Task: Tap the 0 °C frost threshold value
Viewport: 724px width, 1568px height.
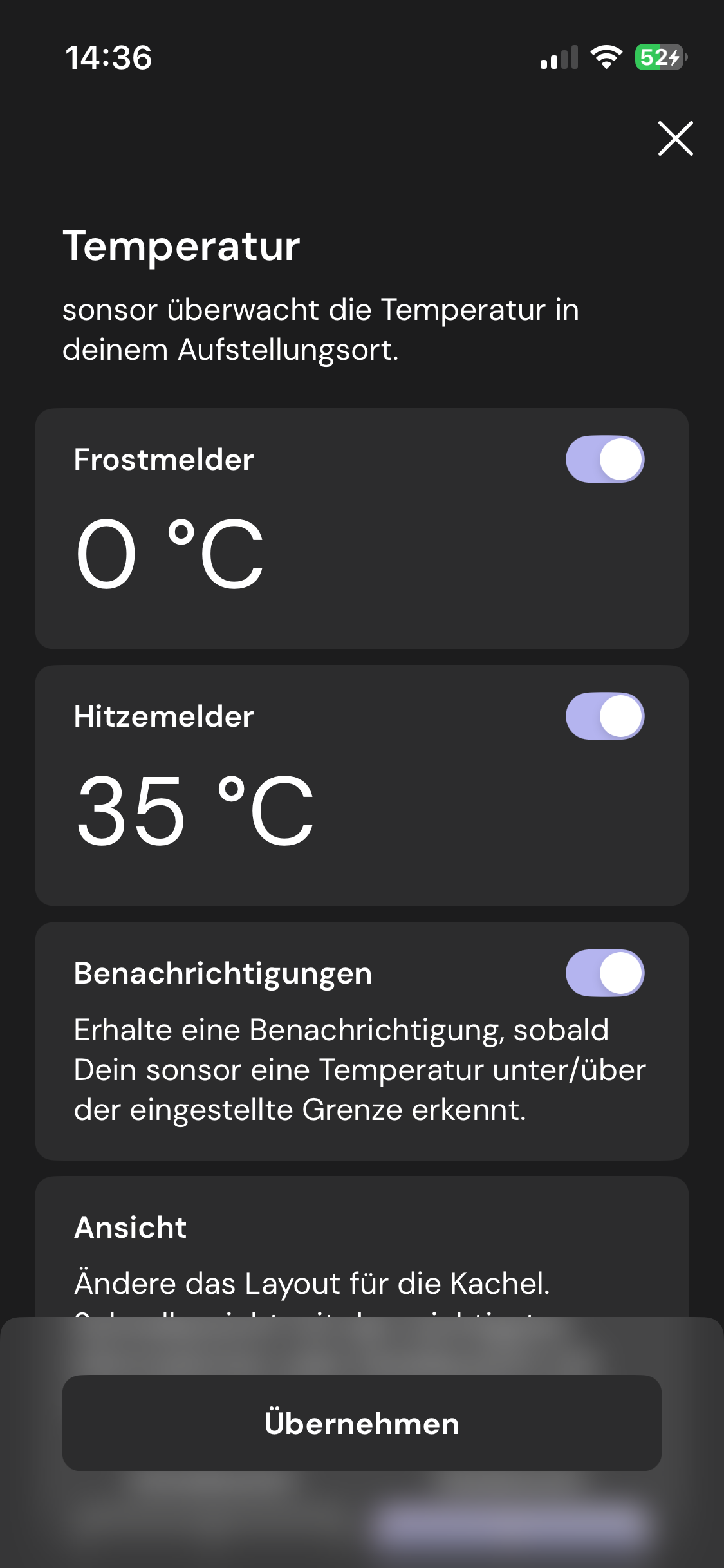Action: (170, 552)
